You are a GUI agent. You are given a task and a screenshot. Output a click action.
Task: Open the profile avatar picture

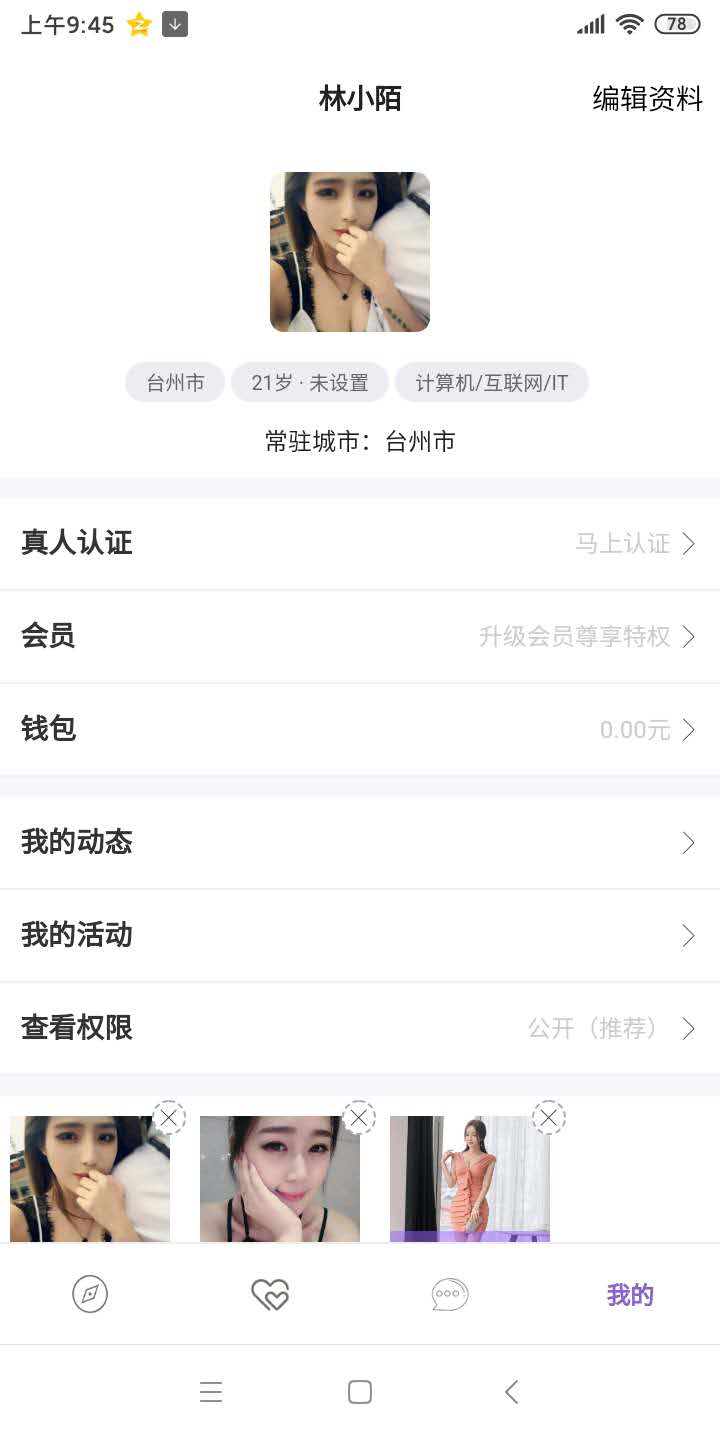coord(350,252)
